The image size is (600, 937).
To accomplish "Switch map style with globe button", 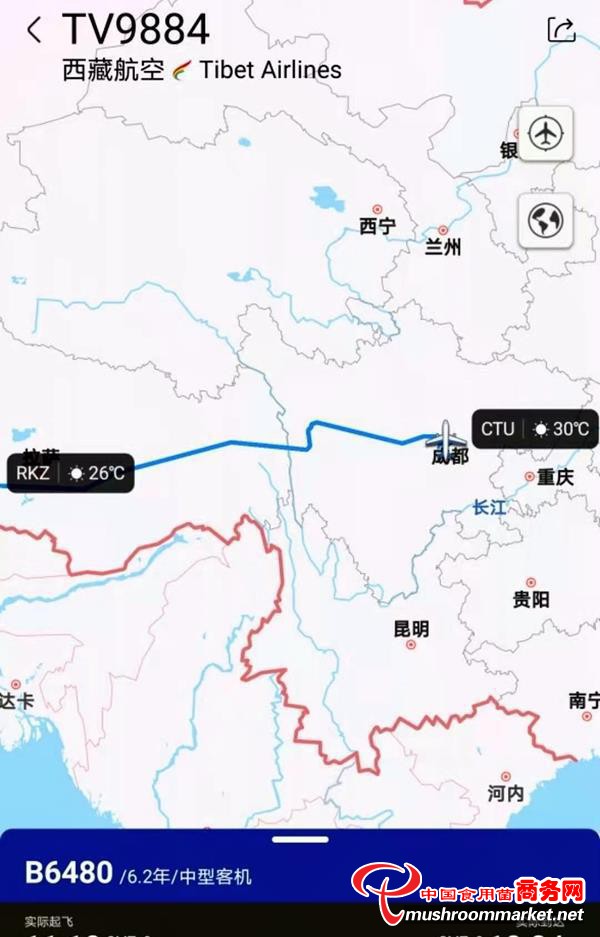I will [545, 219].
